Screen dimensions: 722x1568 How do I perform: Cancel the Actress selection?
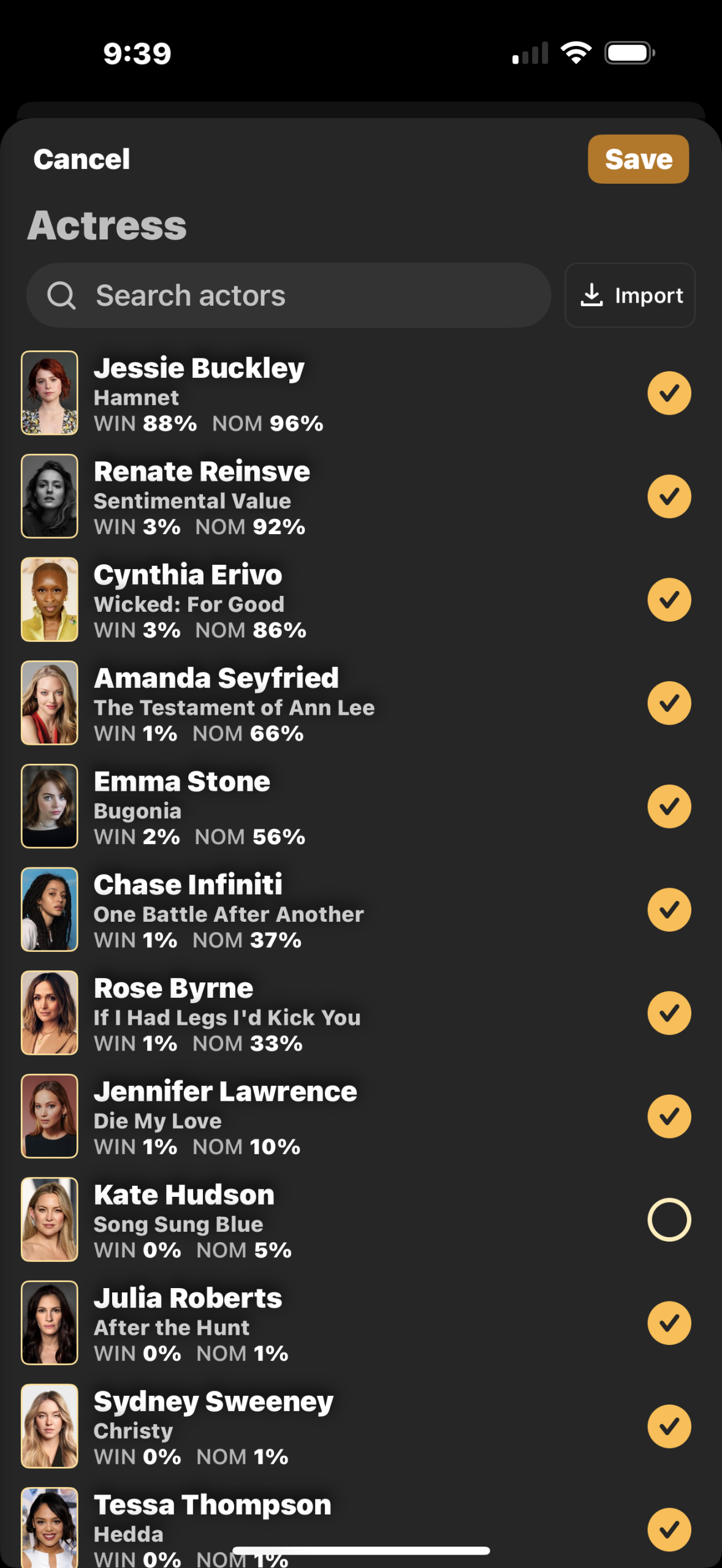(82, 159)
